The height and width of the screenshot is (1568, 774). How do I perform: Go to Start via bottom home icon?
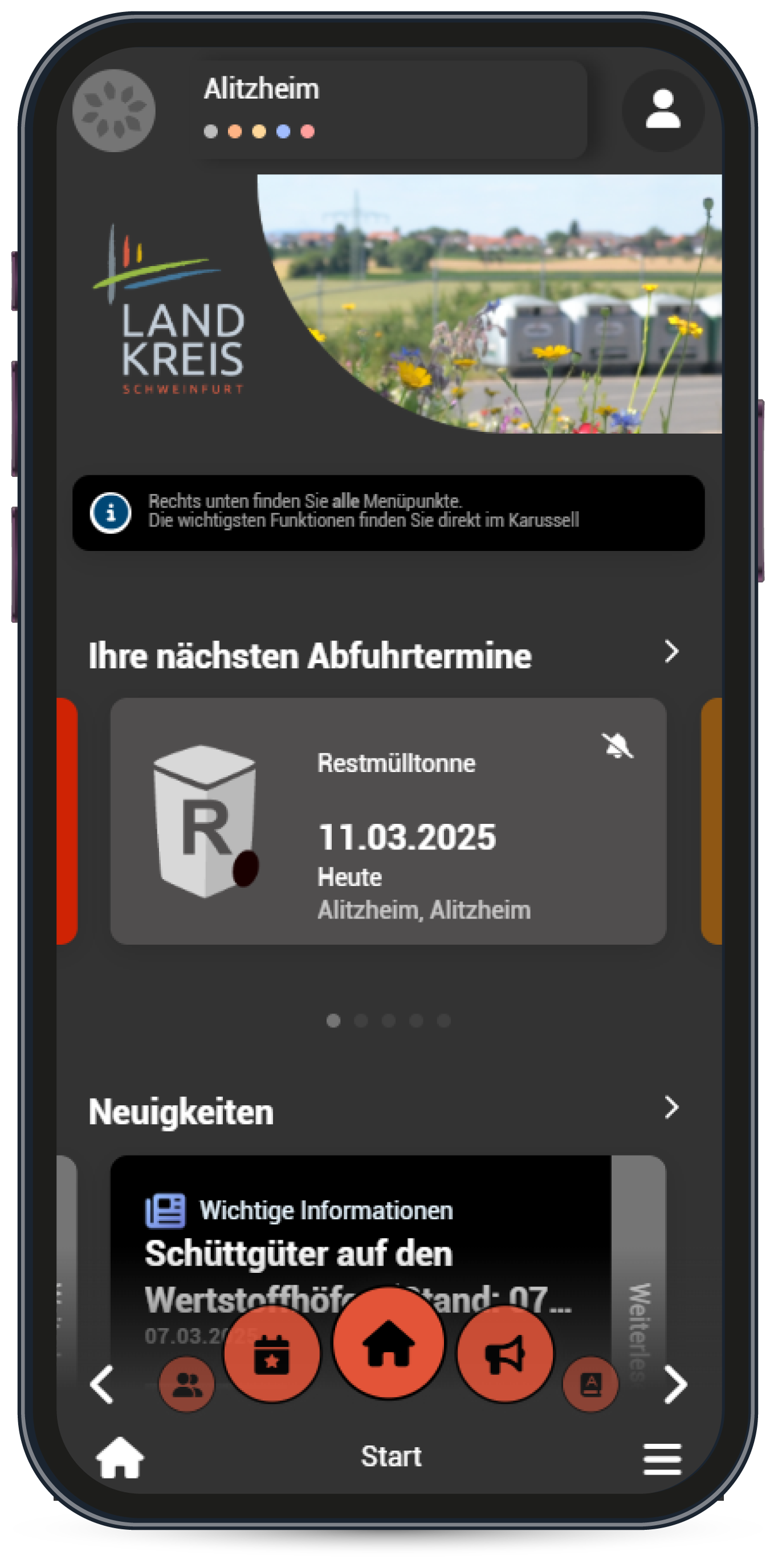(x=120, y=1457)
